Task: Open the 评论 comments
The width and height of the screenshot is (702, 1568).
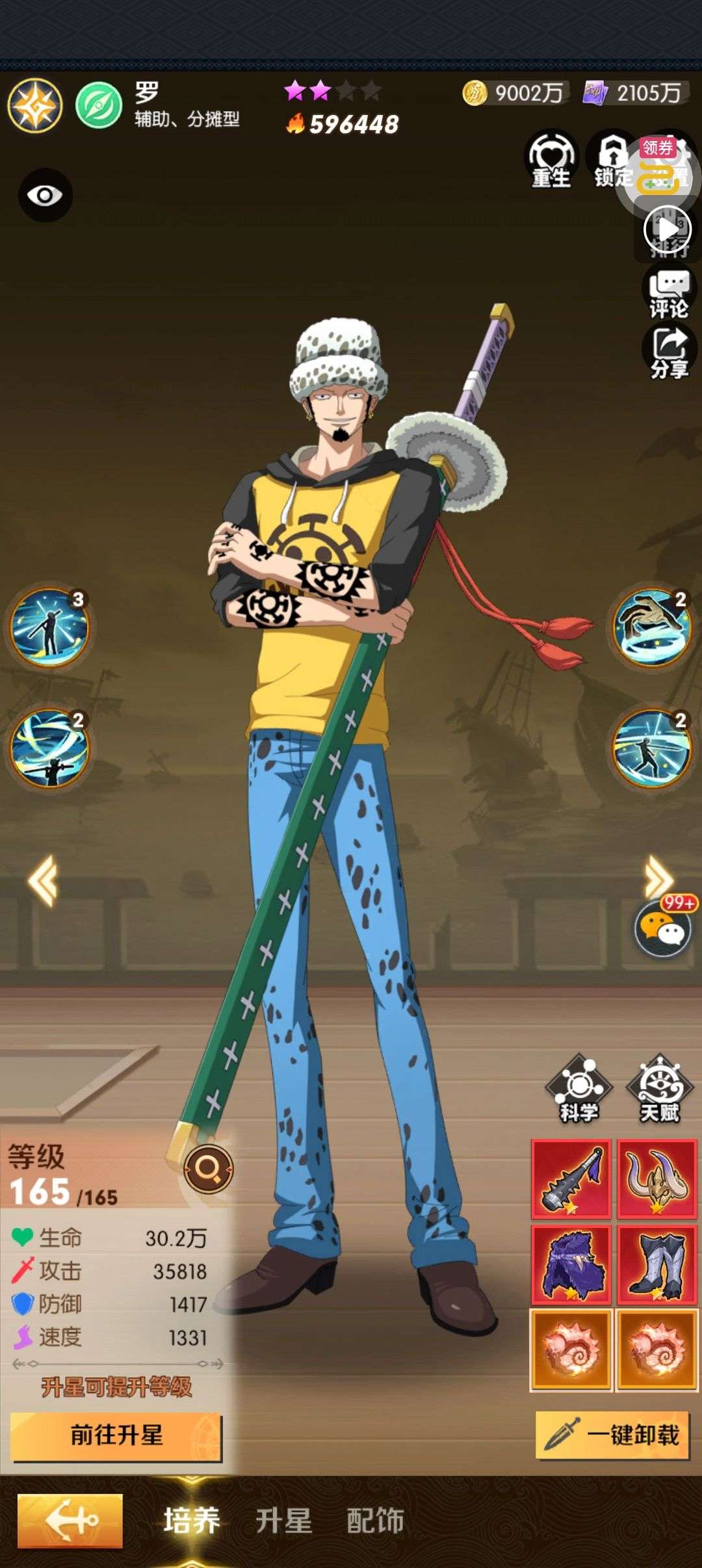Action: tap(669, 294)
